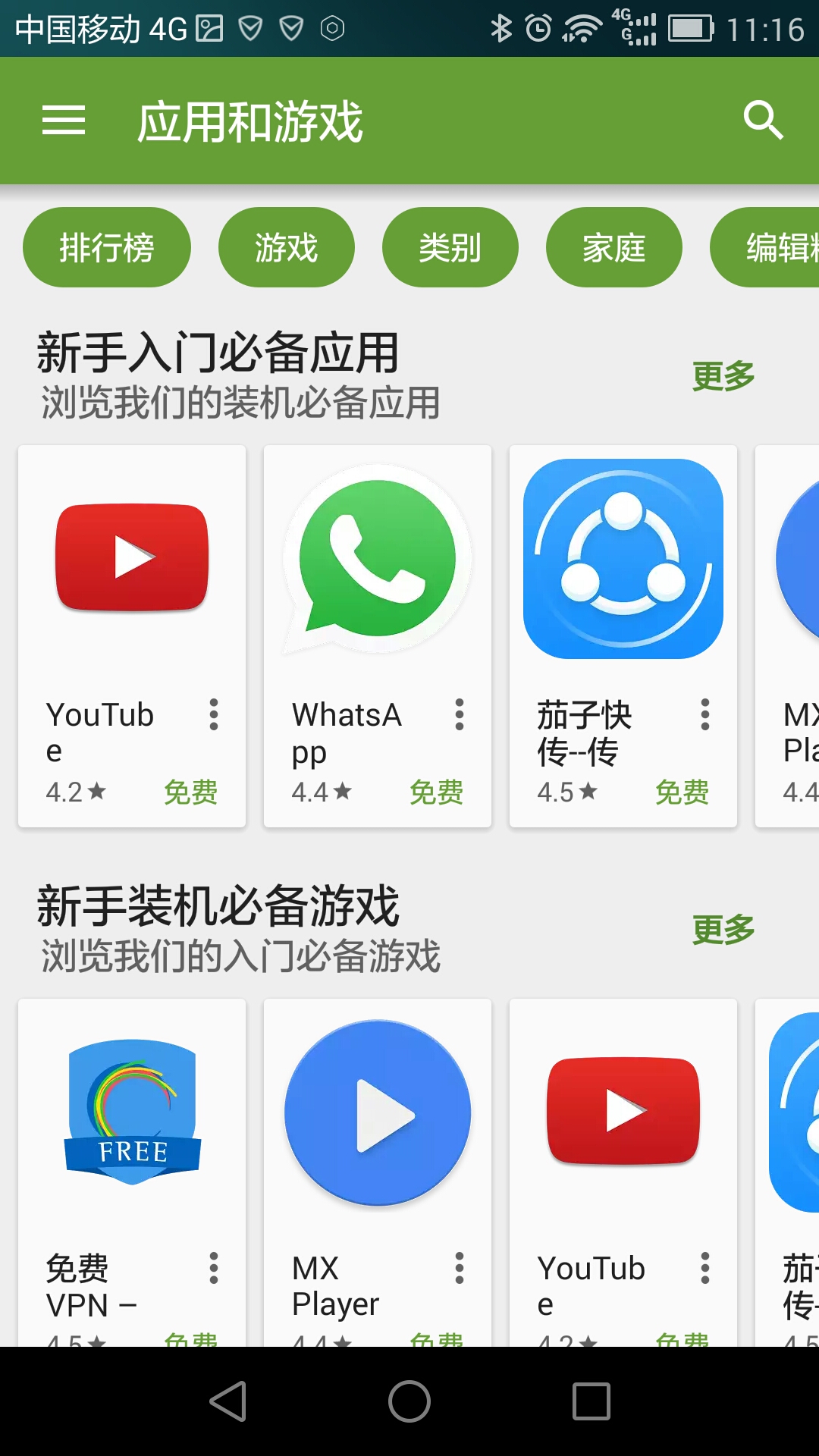
Task: Open the hamburger navigation drawer
Action: point(64,121)
